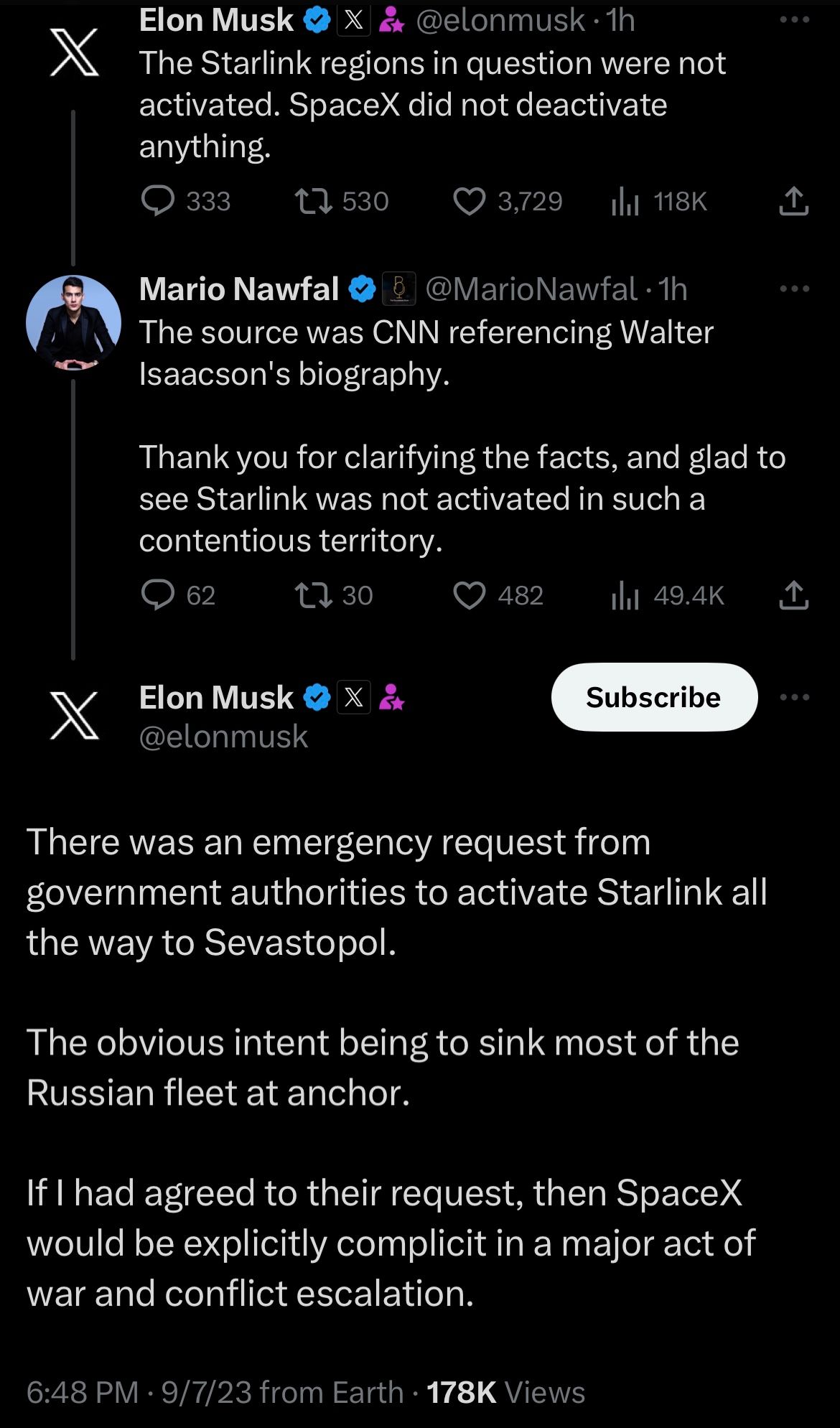Repost Elon Musk's tweet with 530 reposts
The image size is (840, 1428).
[314, 201]
